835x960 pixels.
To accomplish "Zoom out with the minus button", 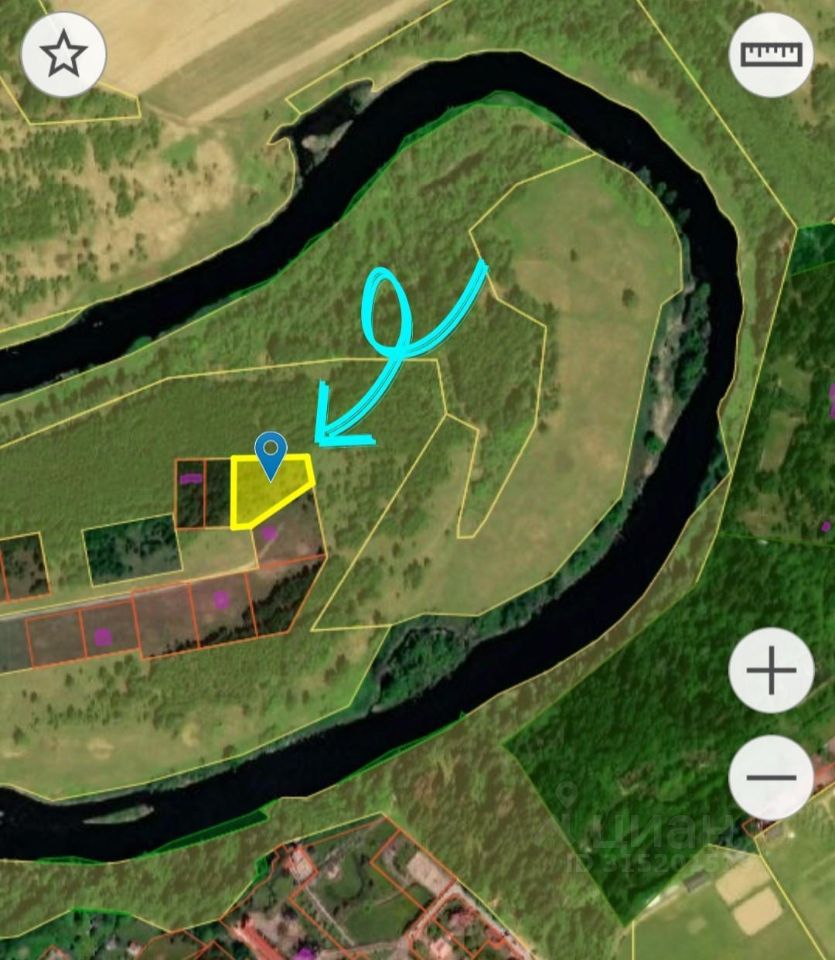I will tap(771, 777).
